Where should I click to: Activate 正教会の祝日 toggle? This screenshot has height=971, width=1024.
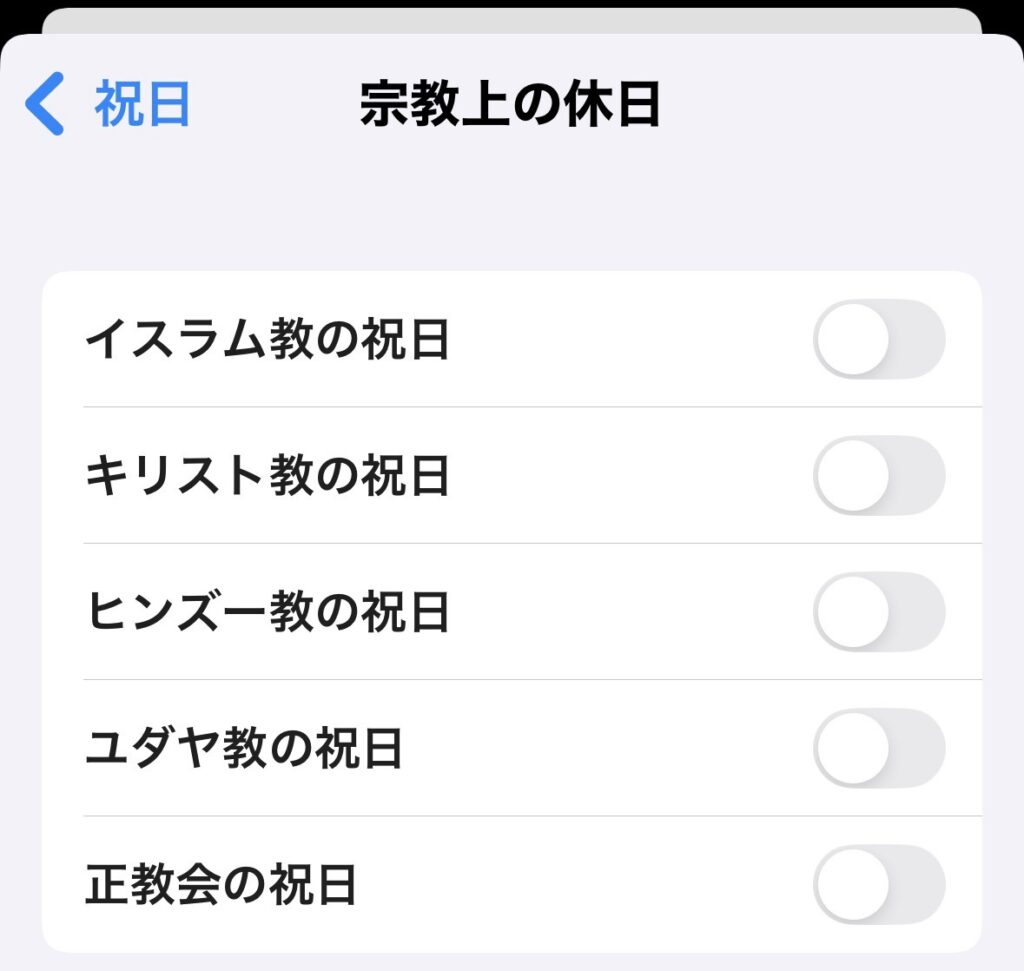(878, 884)
